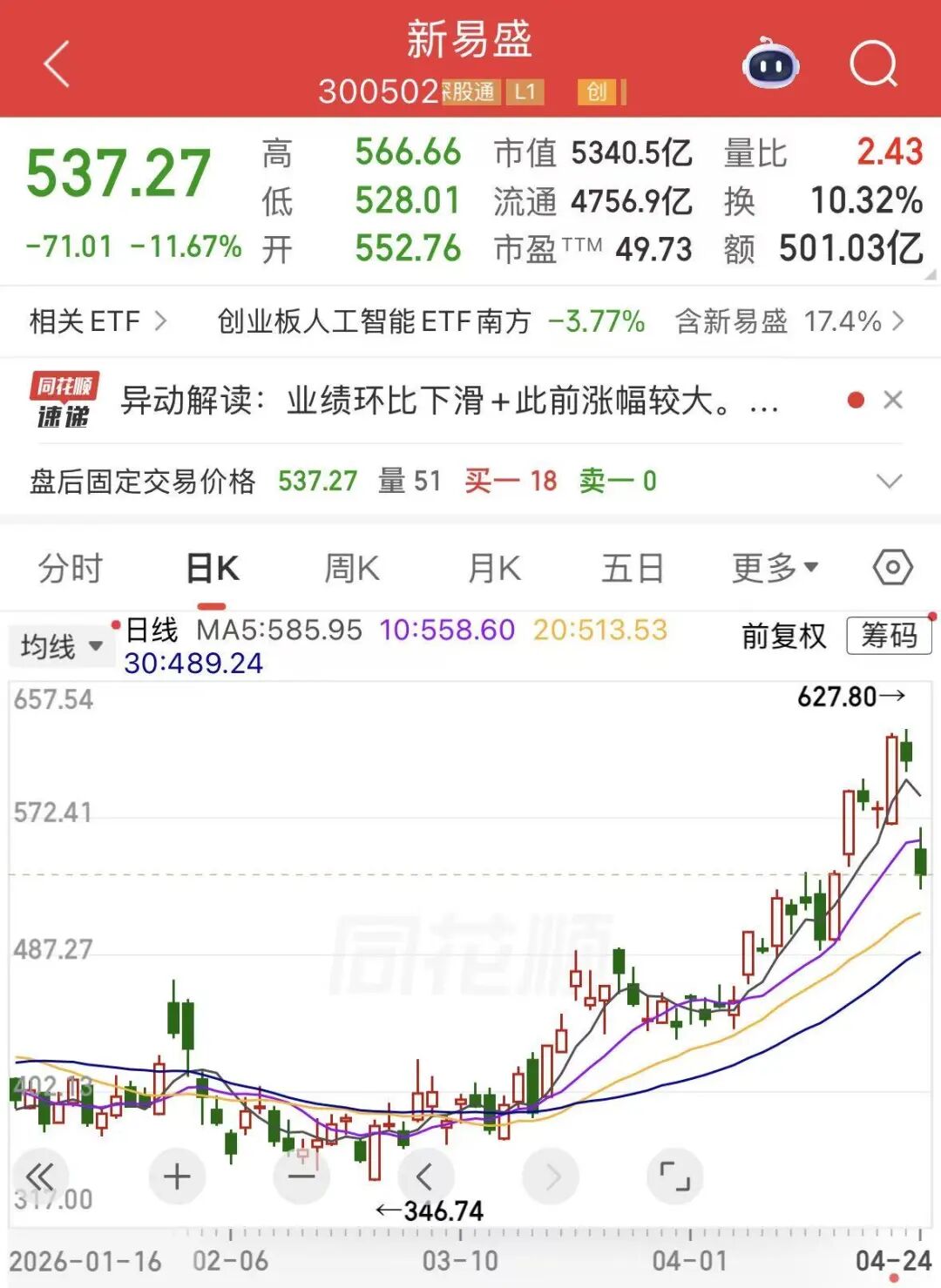Viewport: 941px width, 1288px height.
Task: Open chart settings hexagon icon
Action: (892, 569)
